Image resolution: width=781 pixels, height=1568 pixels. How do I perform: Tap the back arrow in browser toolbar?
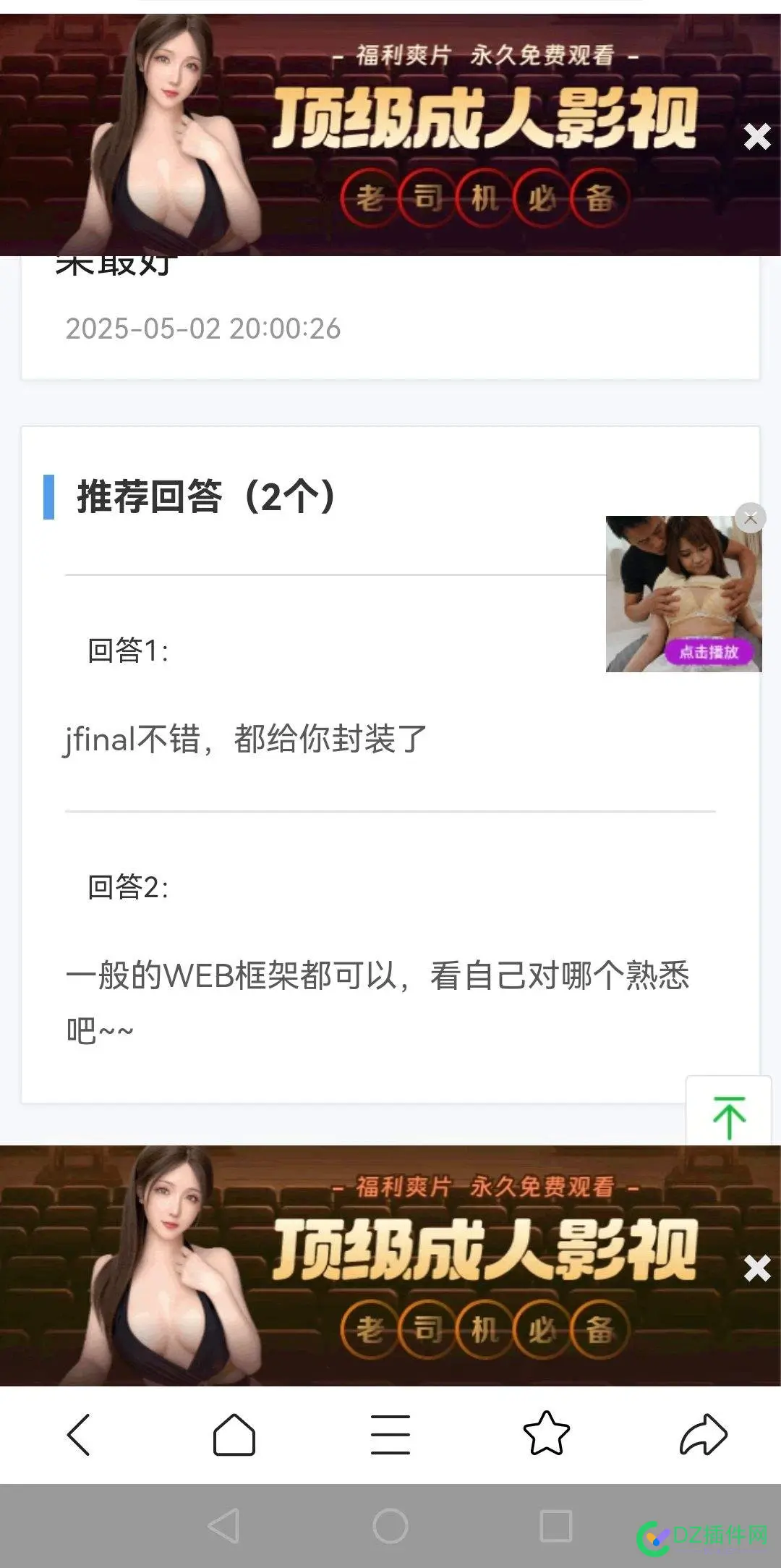pyautogui.click(x=80, y=1435)
